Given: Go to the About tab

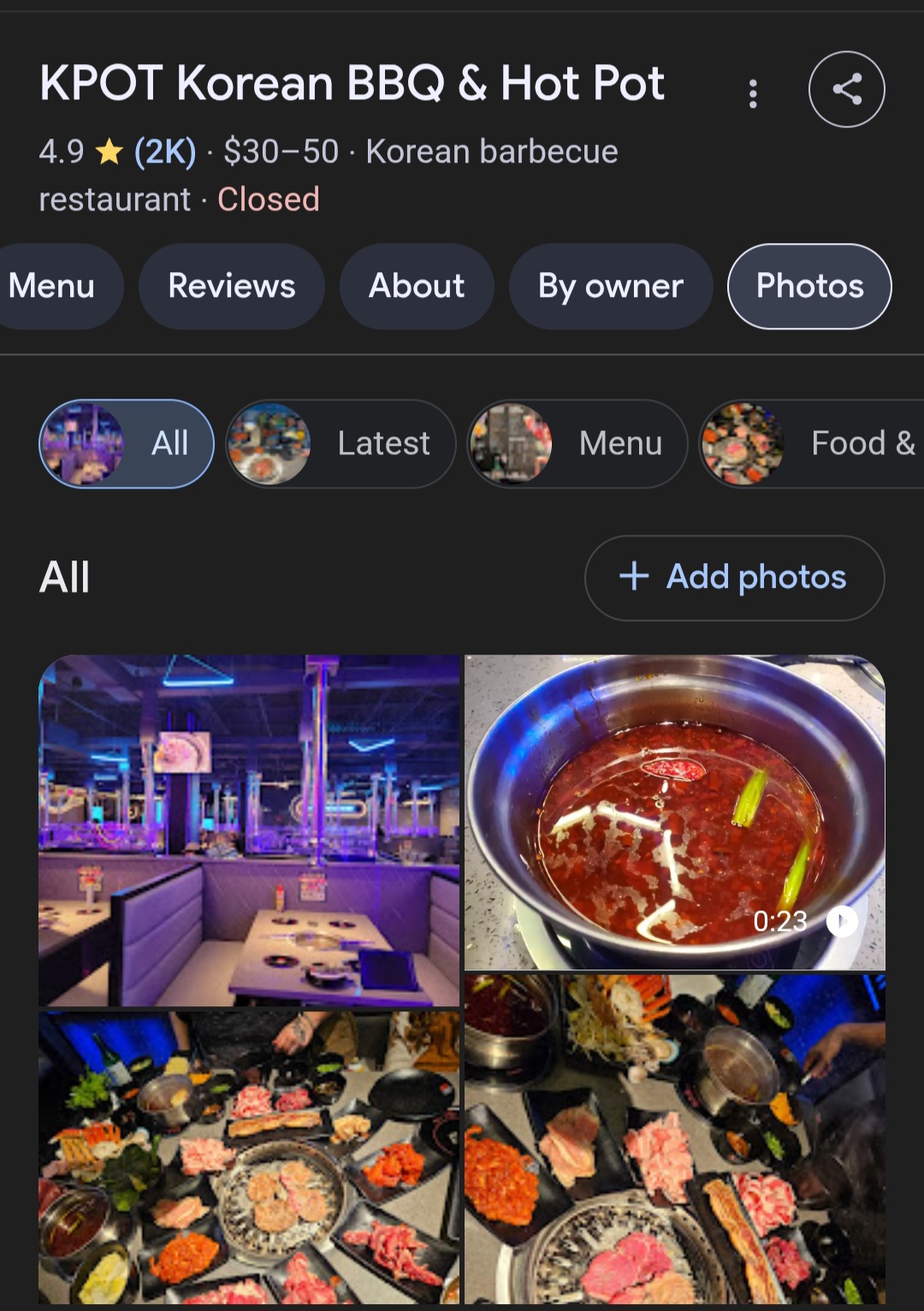Looking at the screenshot, I should click(417, 286).
